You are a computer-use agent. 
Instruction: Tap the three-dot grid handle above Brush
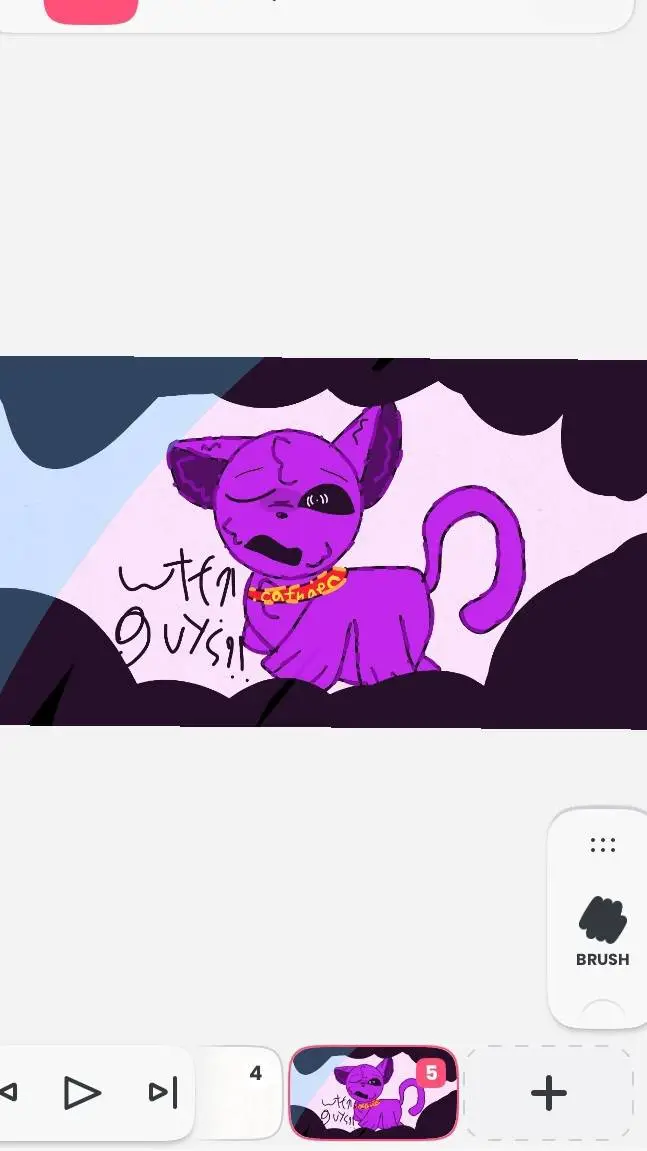[602, 845]
